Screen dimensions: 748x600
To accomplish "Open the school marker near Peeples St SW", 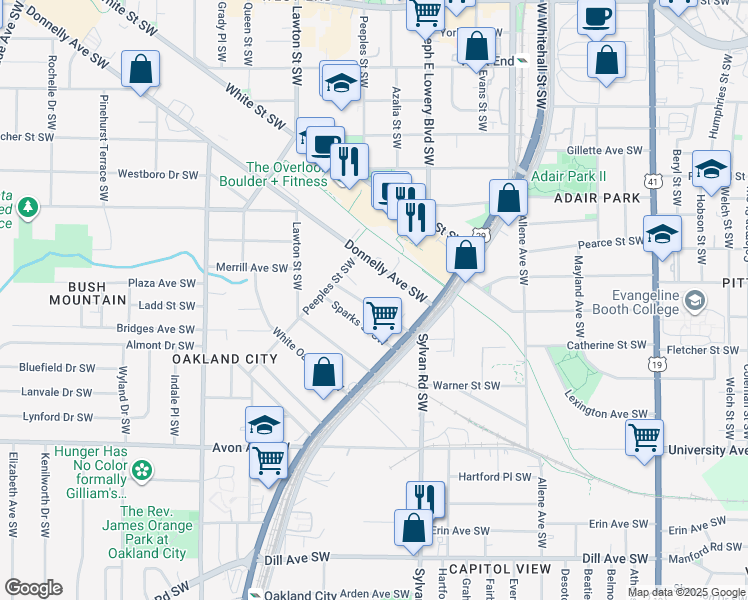I will click(x=341, y=82).
